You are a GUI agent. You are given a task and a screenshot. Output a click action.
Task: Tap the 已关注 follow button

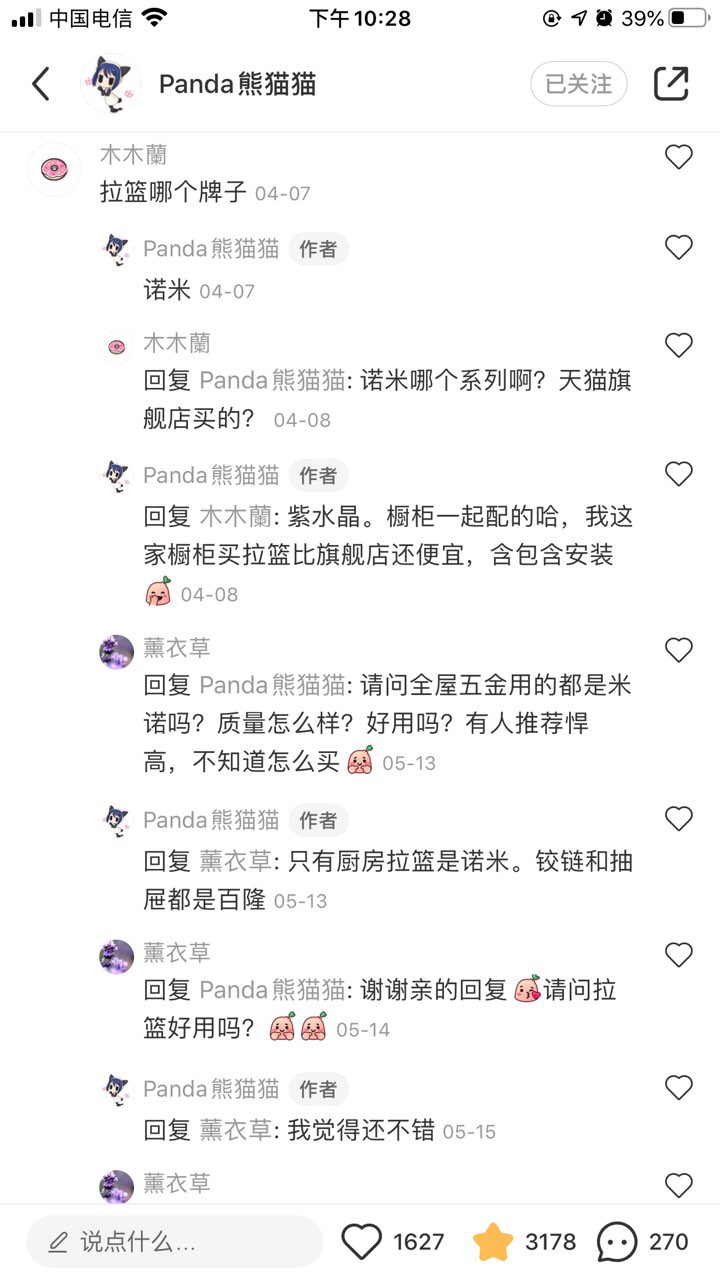(x=578, y=84)
